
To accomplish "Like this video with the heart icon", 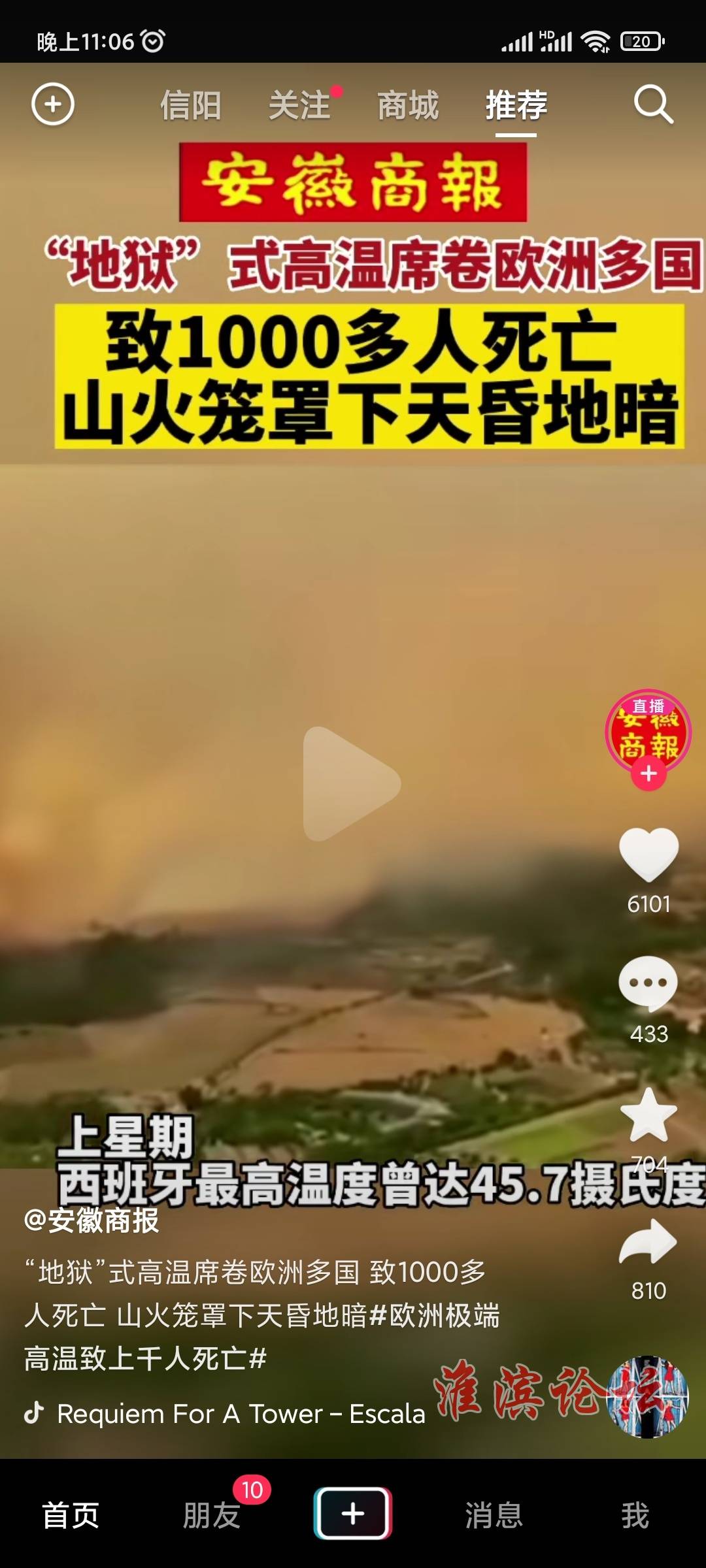I will click(648, 855).
